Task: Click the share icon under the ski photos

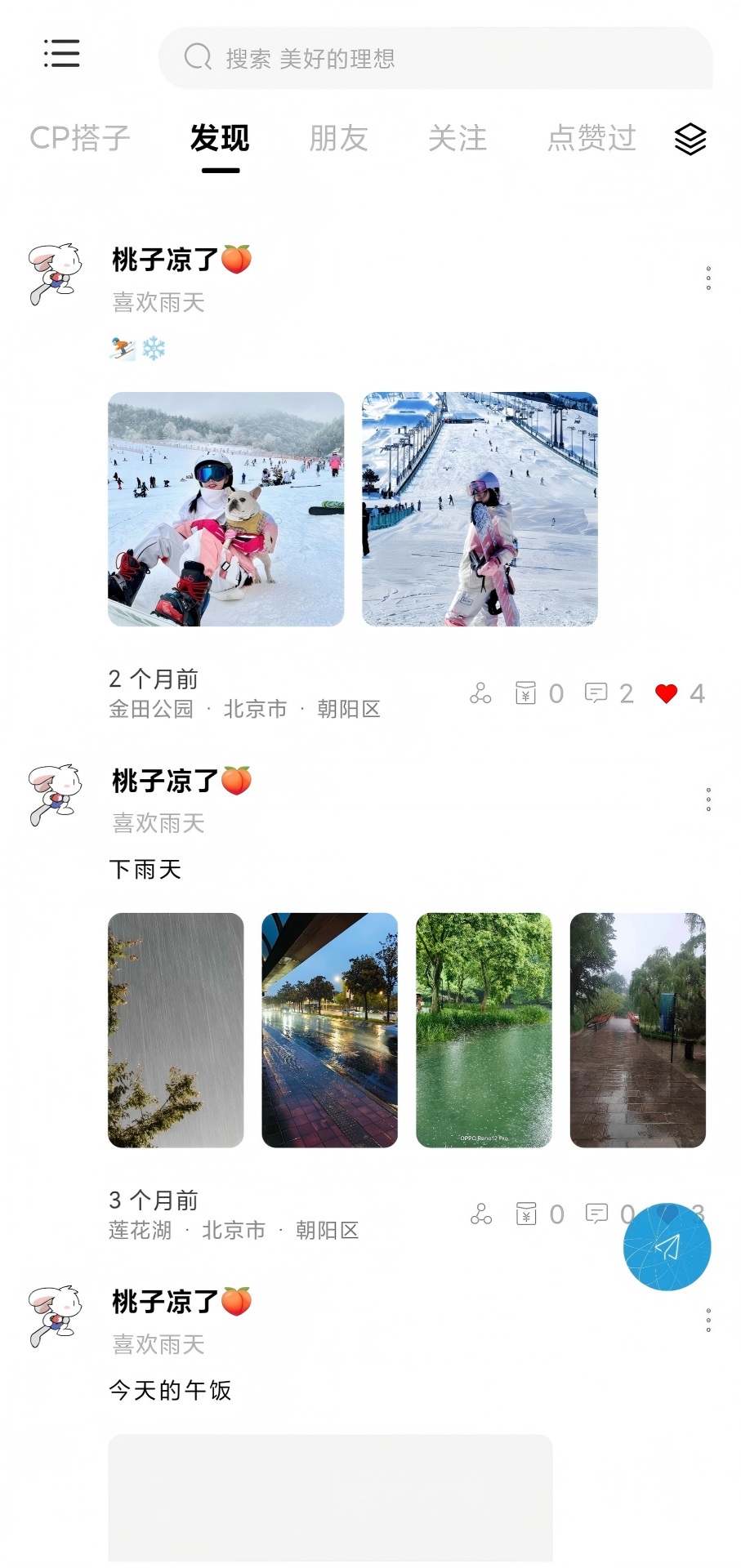Action: [480, 693]
